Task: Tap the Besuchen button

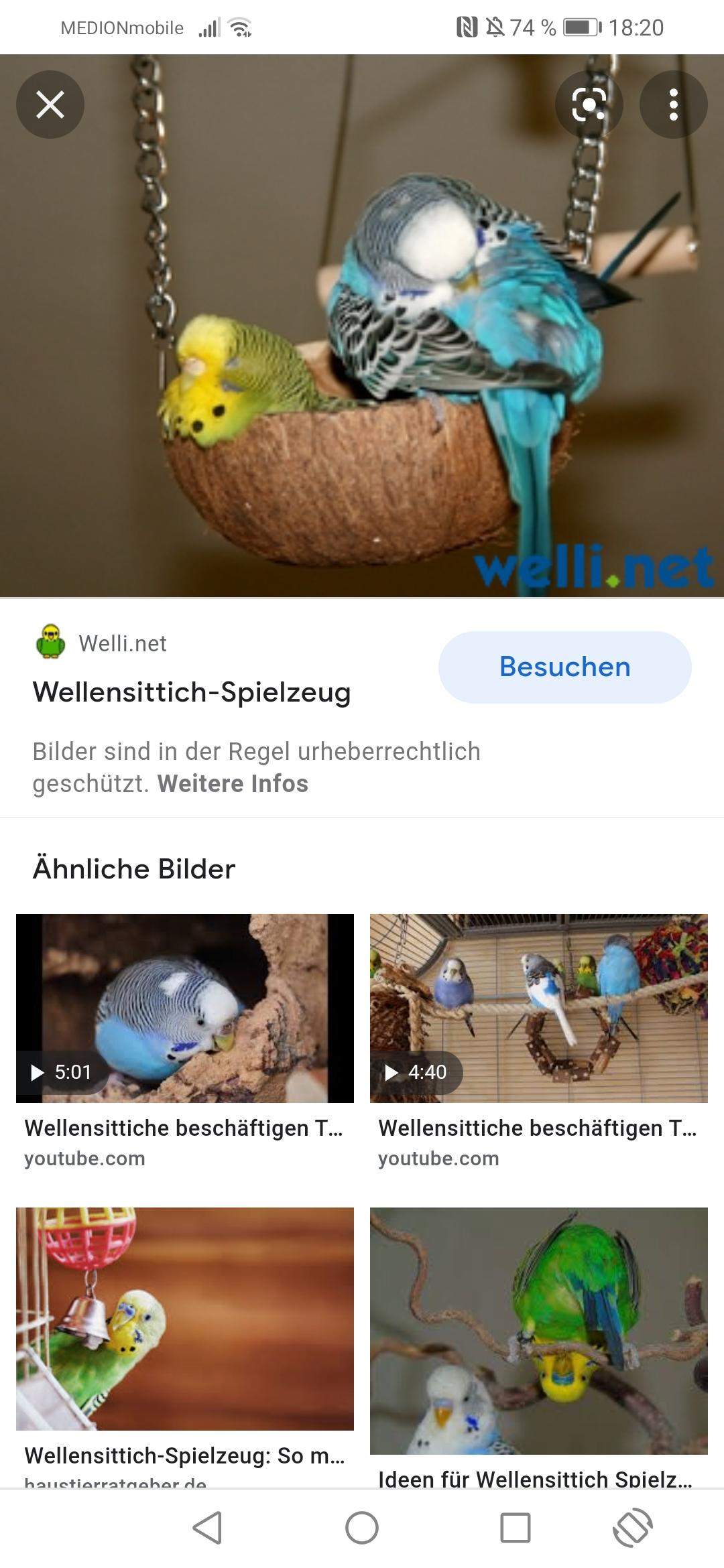Action: [x=564, y=667]
